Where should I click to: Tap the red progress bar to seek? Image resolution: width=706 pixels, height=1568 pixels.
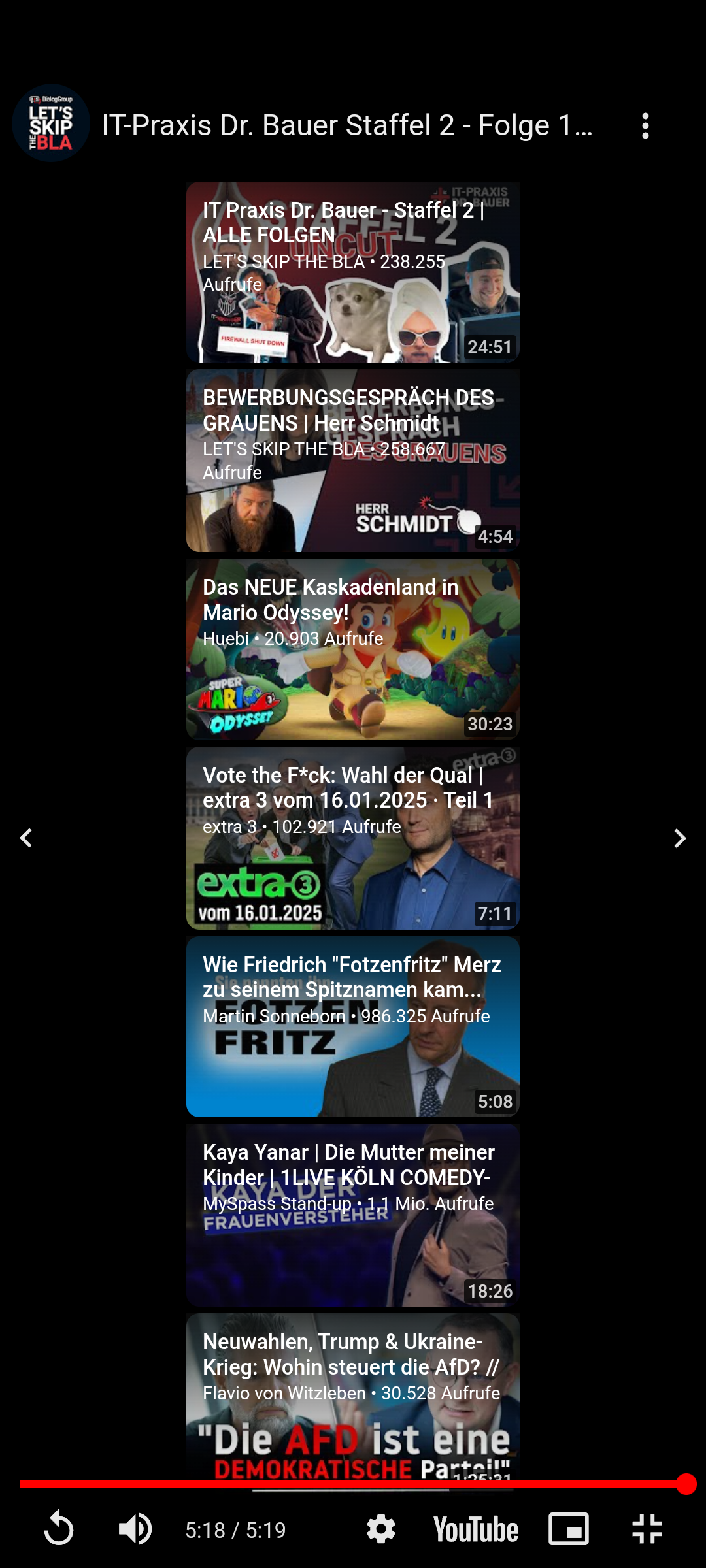coord(353,1484)
